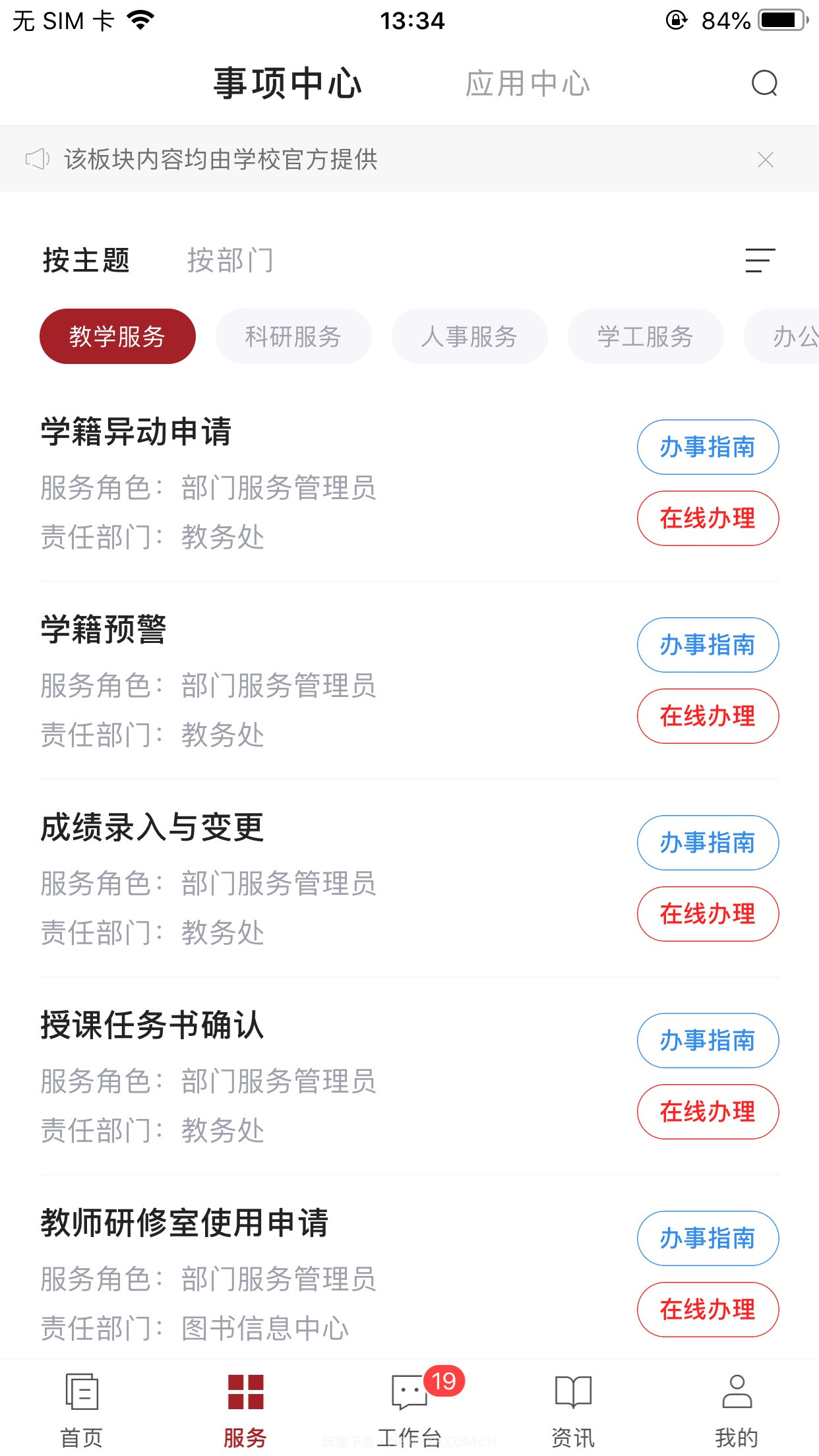Start 在线办理 for 授课任务书确认
819x1456 pixels.
pos(708,1112)
